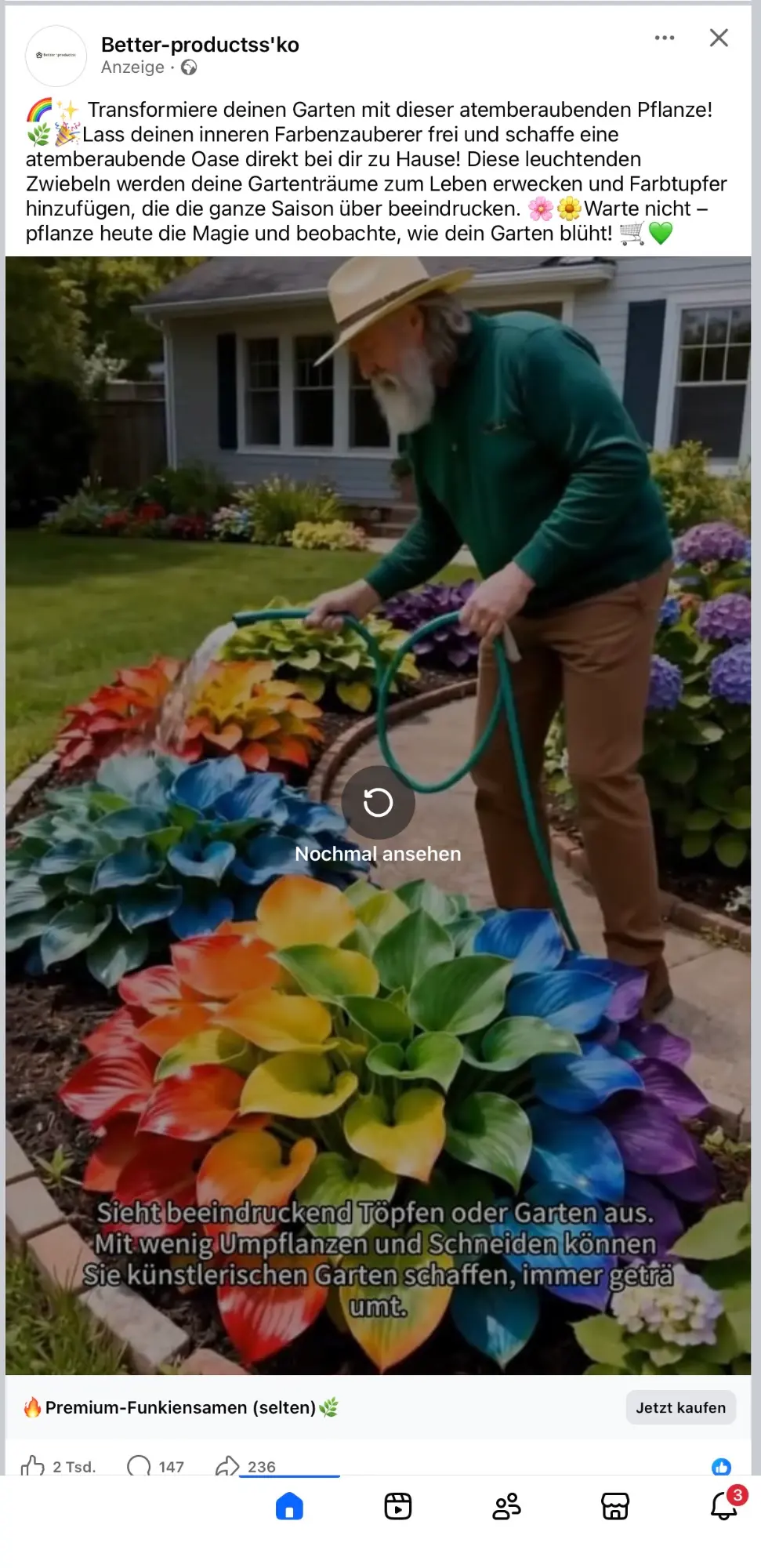761x1568 pixels.
Task: Open Better-productss'ko page name
Action: point(200,45)
